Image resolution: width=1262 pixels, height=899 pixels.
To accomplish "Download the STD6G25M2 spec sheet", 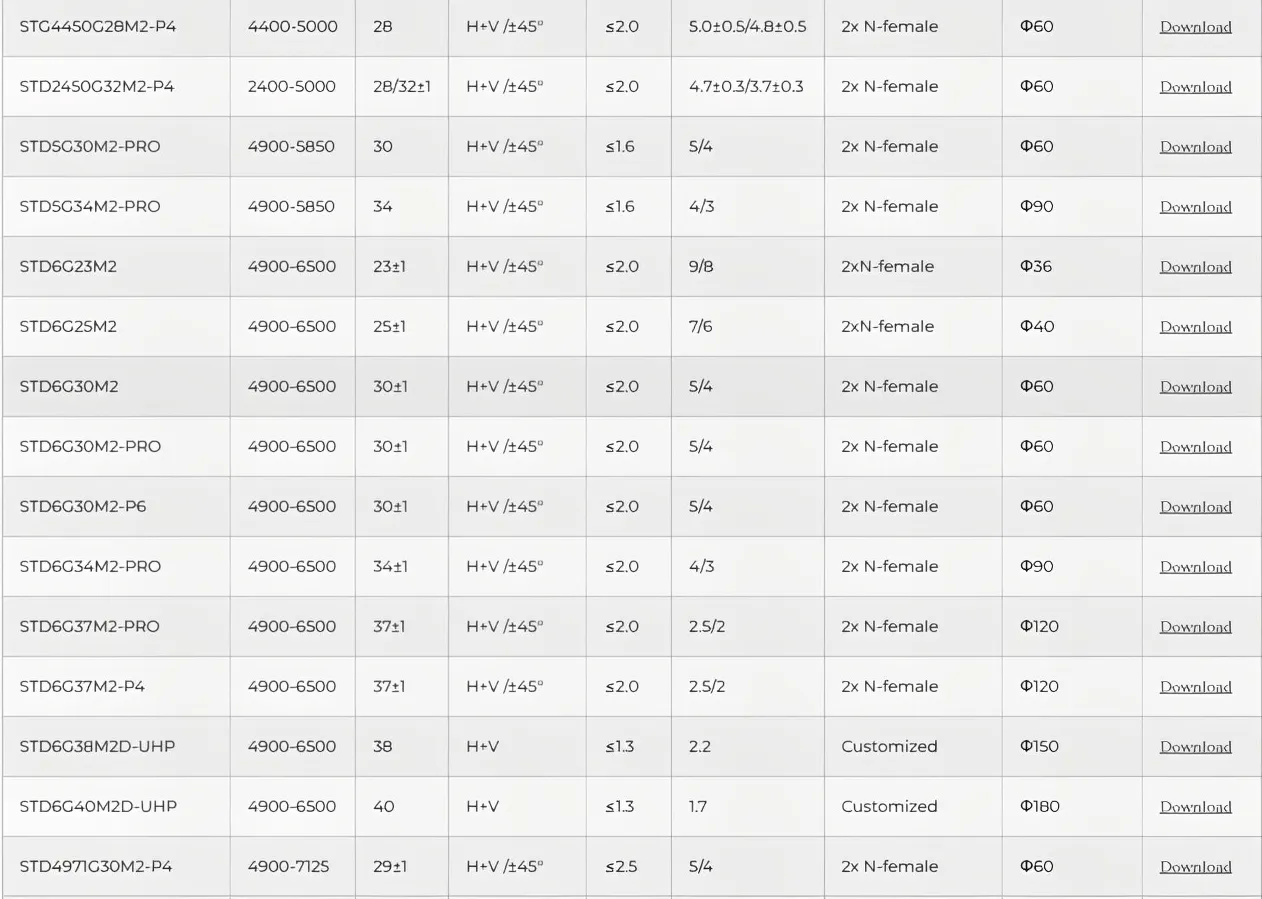I will (1195, 327).
